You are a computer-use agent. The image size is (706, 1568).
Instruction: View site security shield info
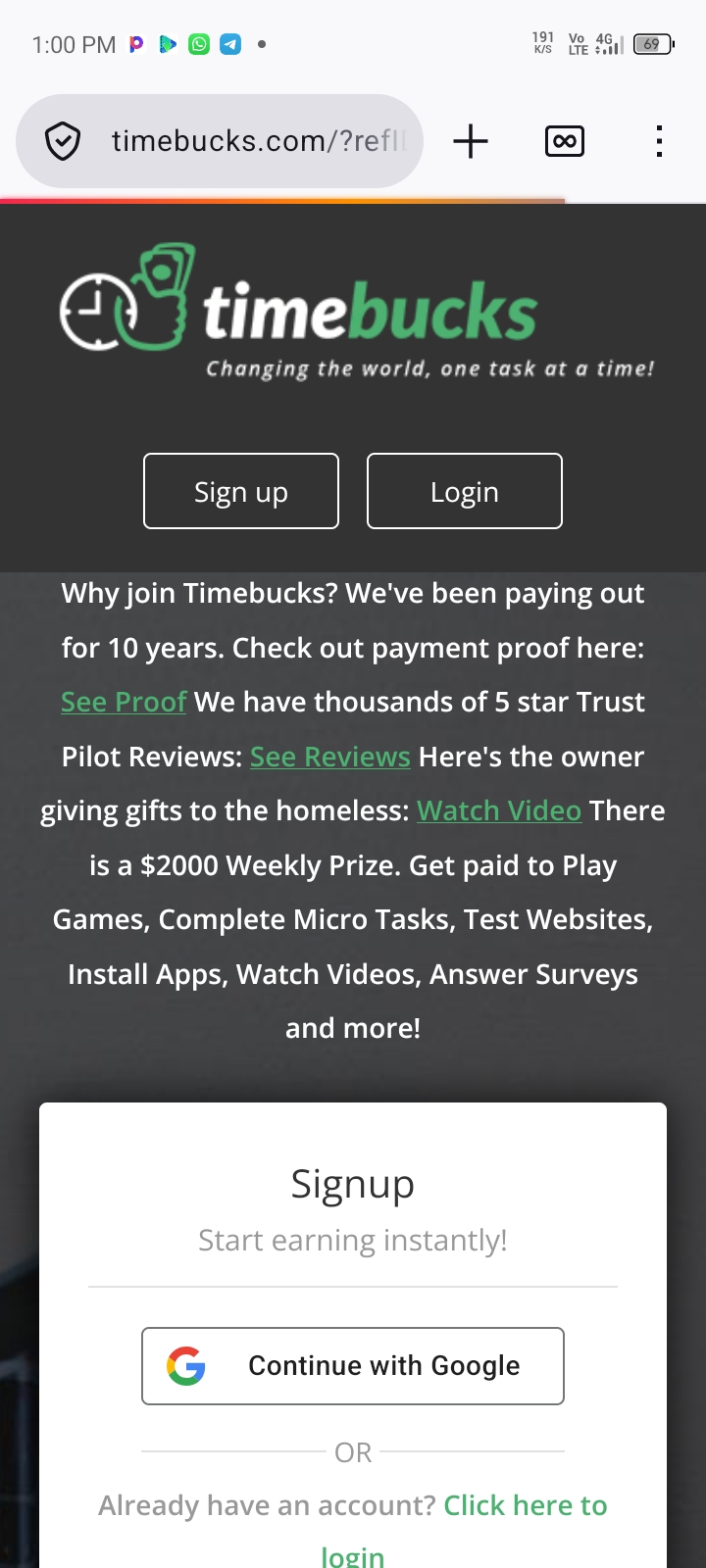[63, 141]
